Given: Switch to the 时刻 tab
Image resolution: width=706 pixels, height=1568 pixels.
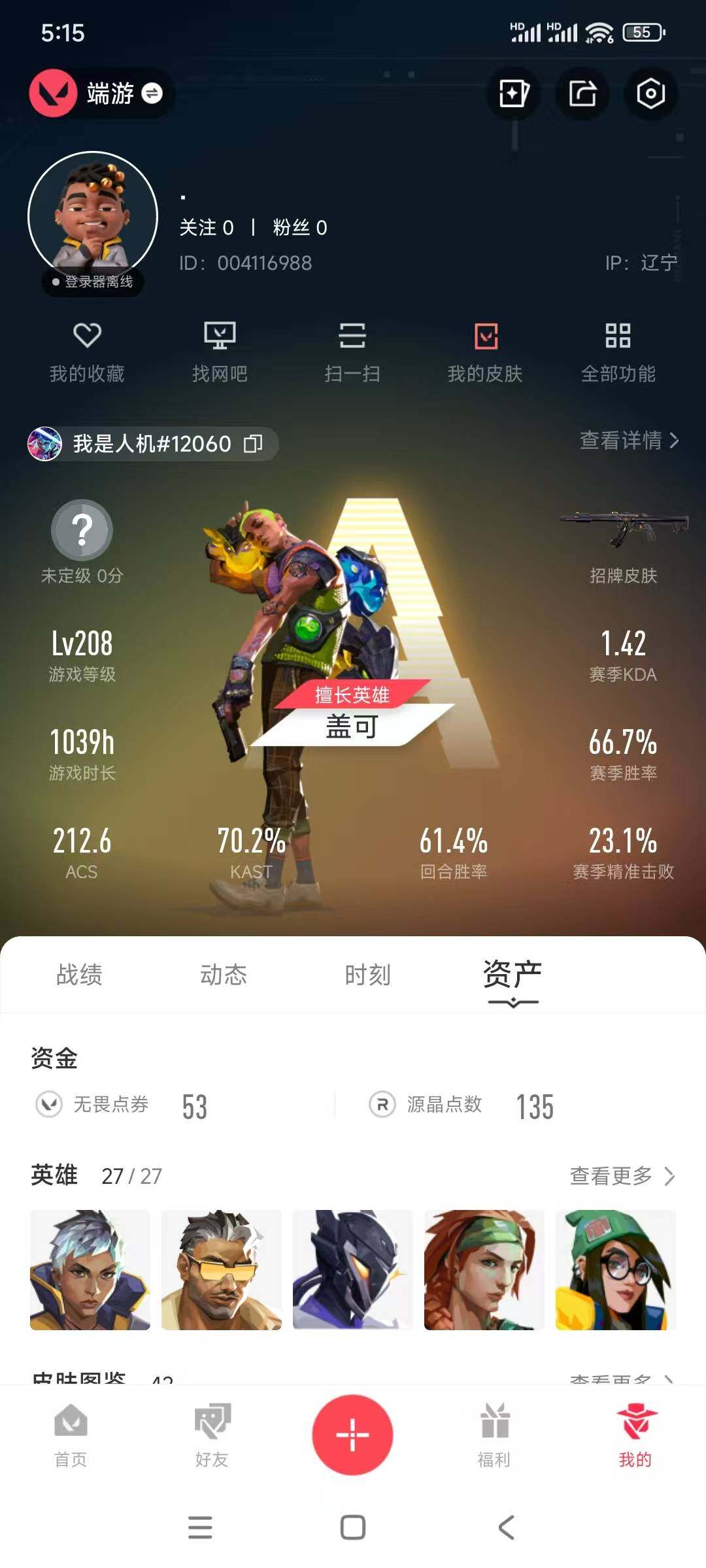Looking at the screenshot, I should [x=367, y=975].
